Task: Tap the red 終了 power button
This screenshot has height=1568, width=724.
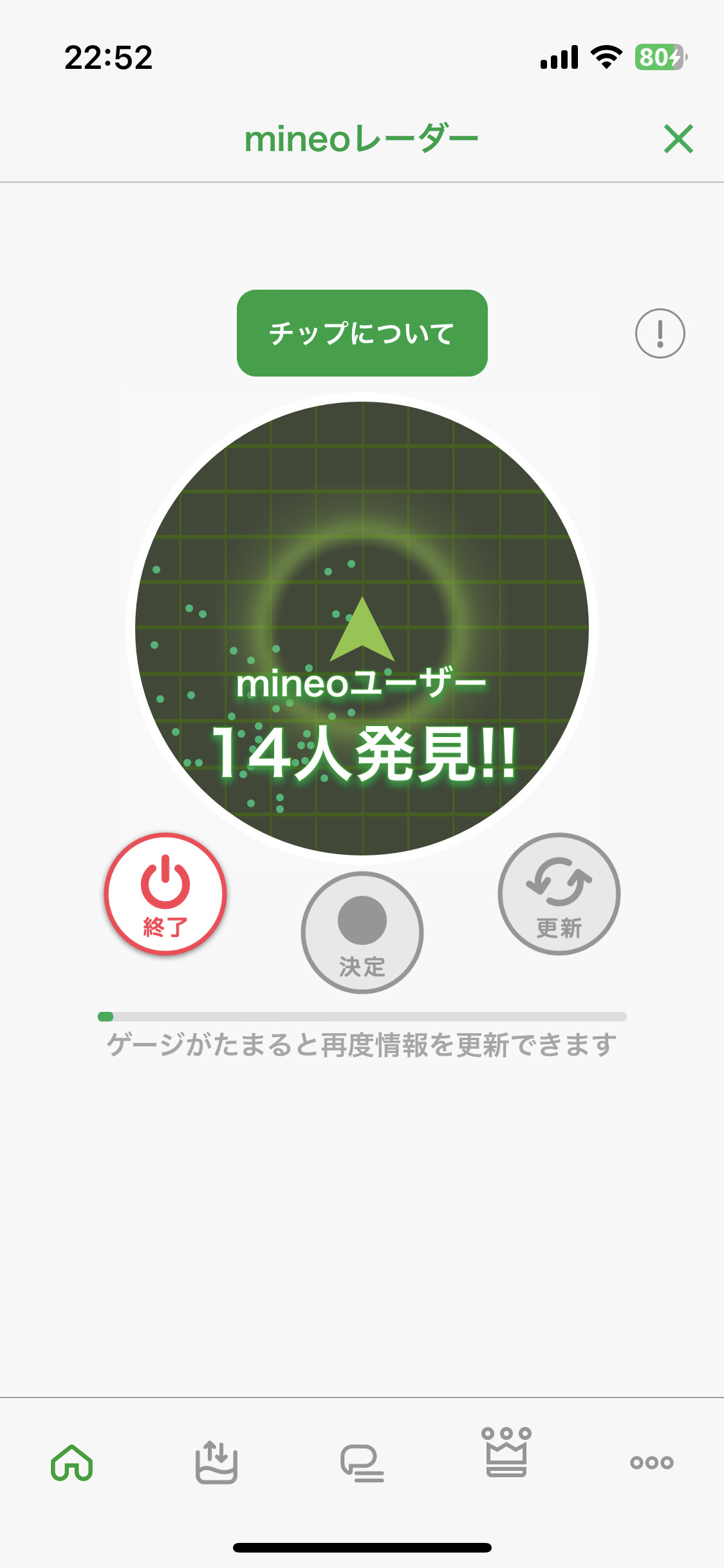Action: [165, 893]
